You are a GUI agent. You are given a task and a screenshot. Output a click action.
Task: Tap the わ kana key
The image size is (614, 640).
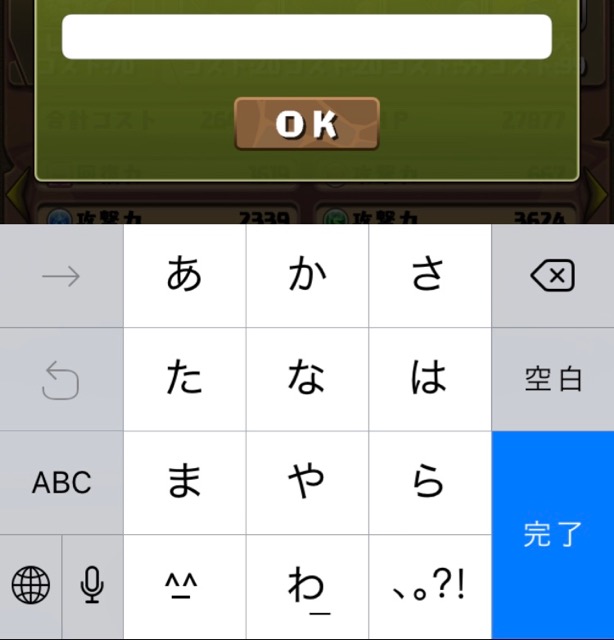point(307,586)
